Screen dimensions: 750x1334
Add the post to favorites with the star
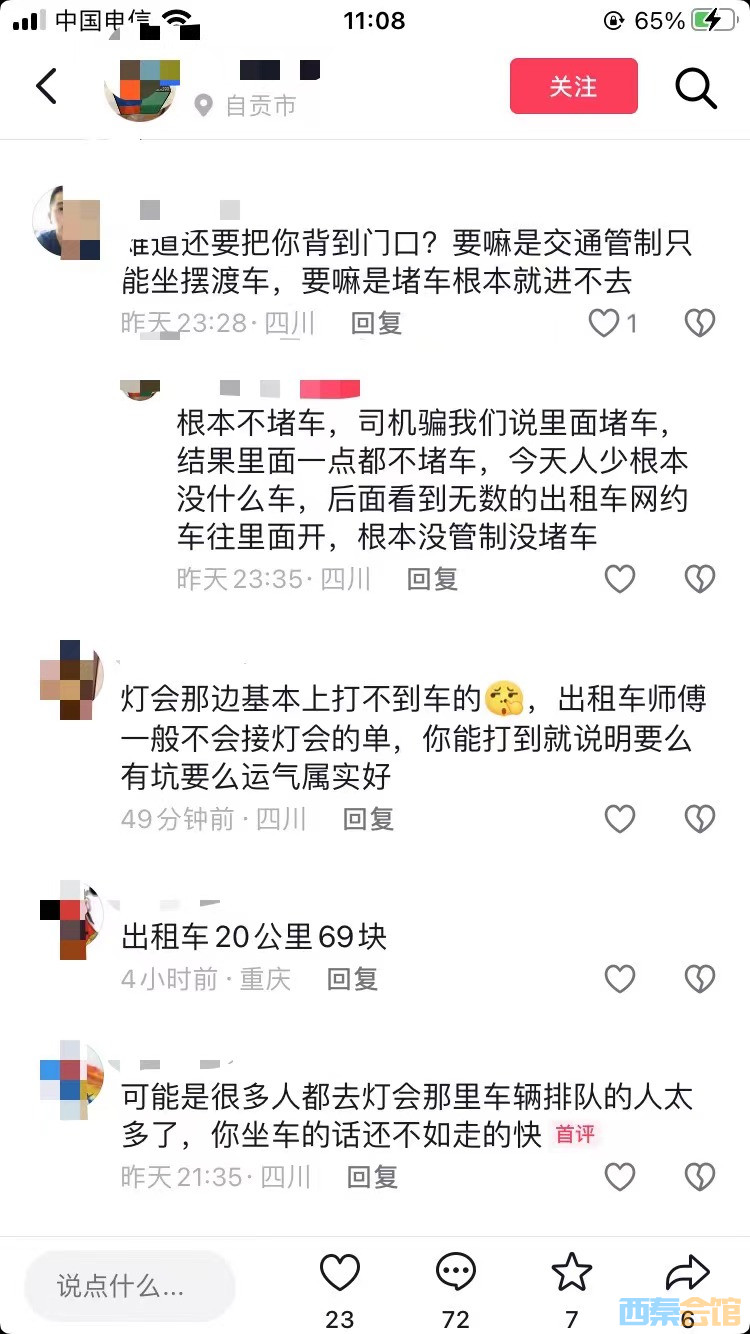[x=572, y=1274]
